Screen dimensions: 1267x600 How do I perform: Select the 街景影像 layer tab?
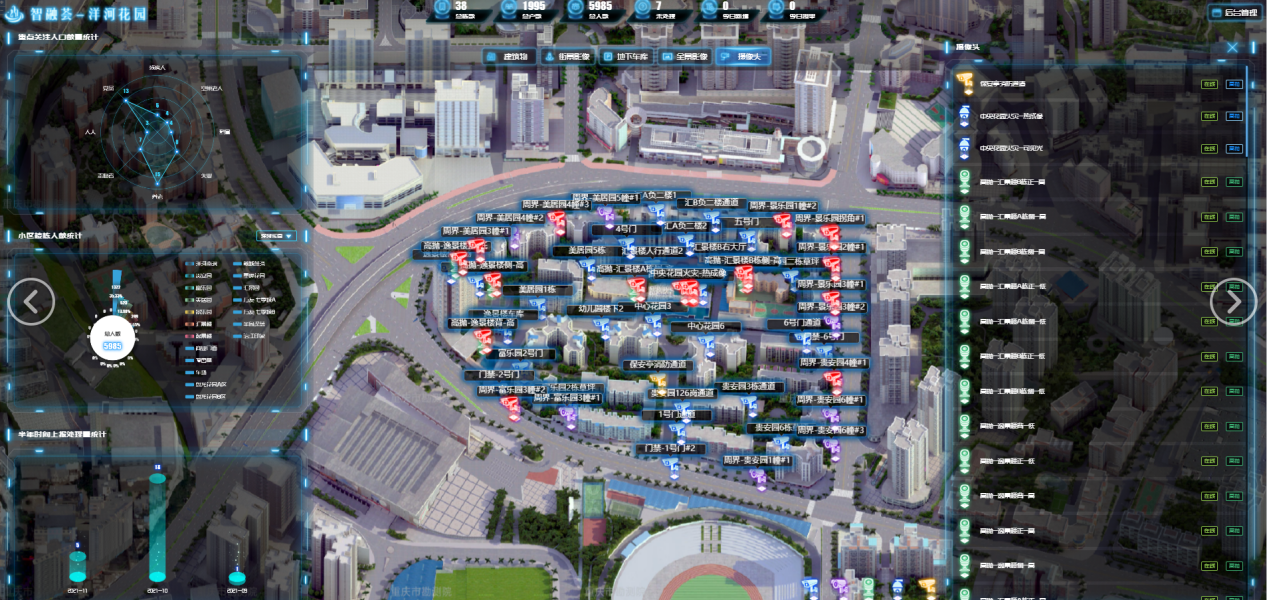click(567, 57)
